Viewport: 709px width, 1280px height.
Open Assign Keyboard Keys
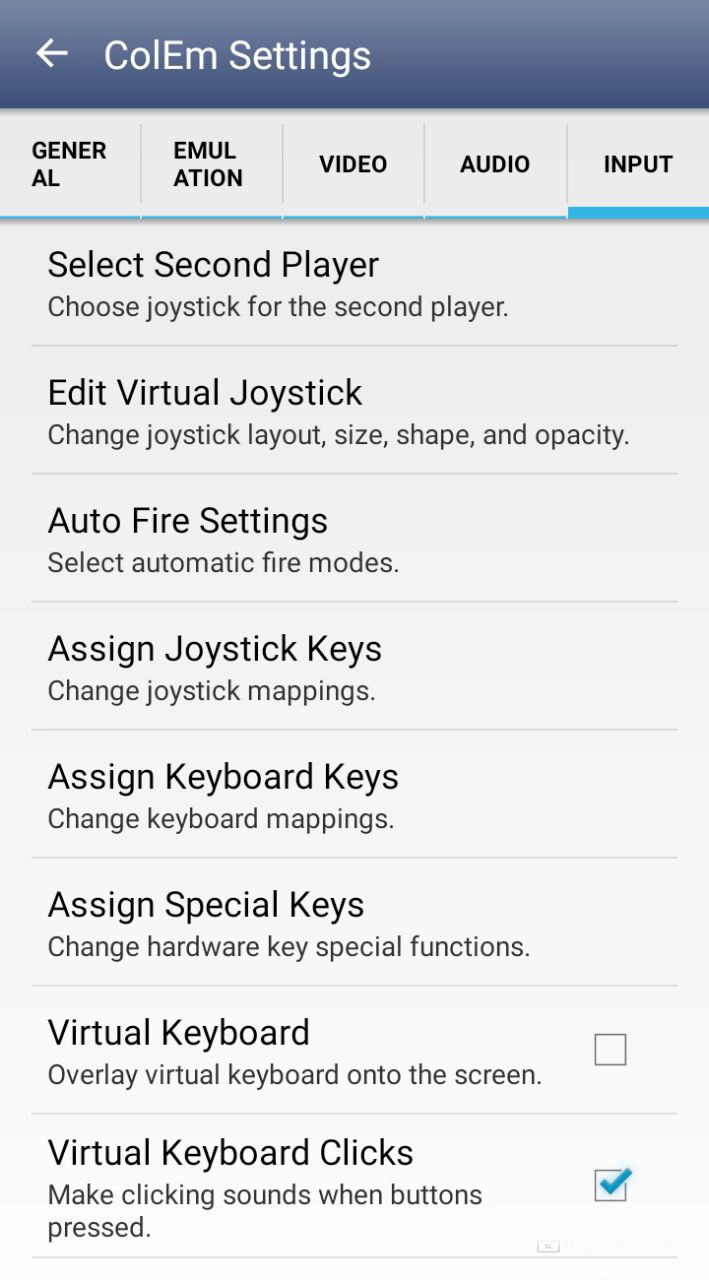click(354, 794)
